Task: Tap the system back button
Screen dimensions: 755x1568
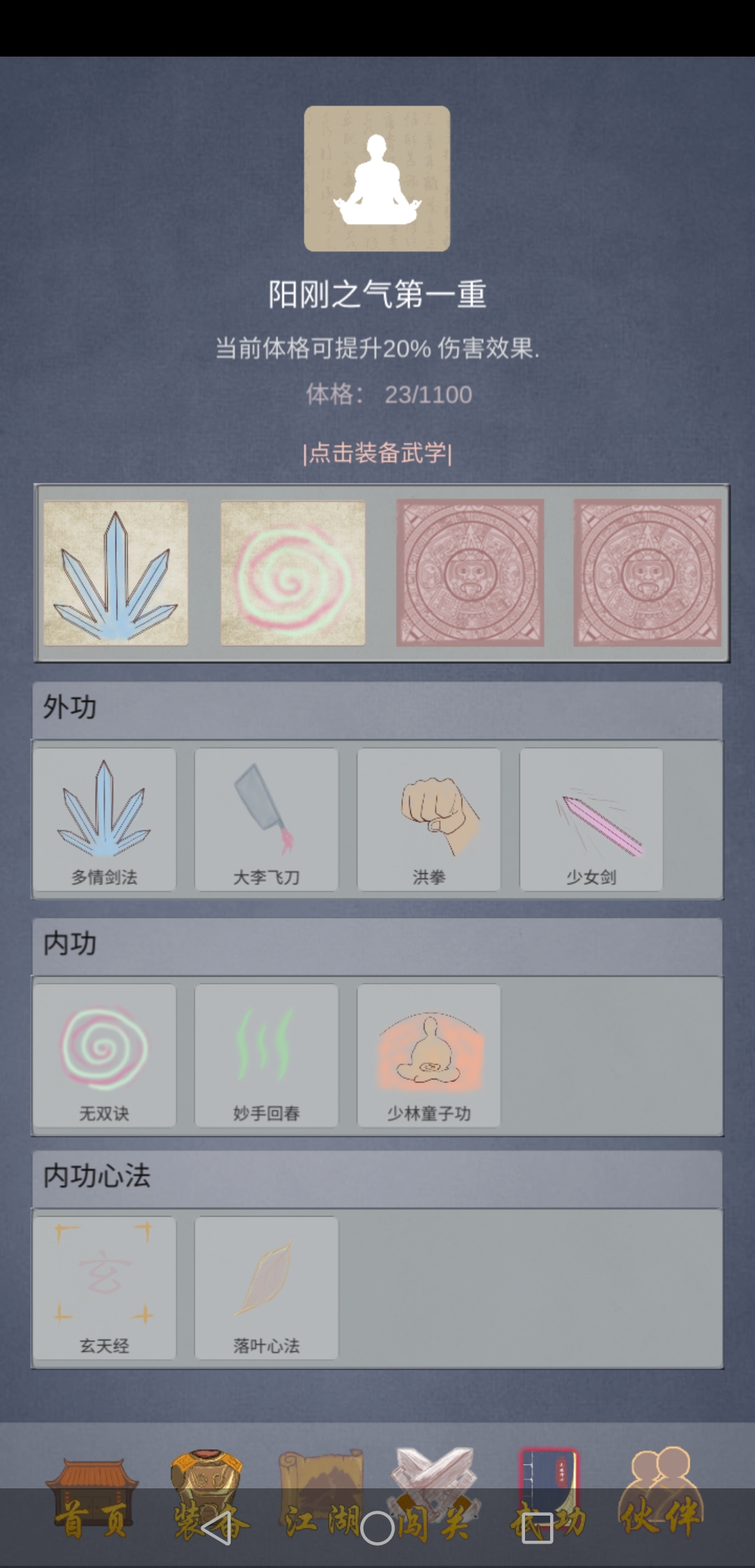Action: (x=216, y=1527)
